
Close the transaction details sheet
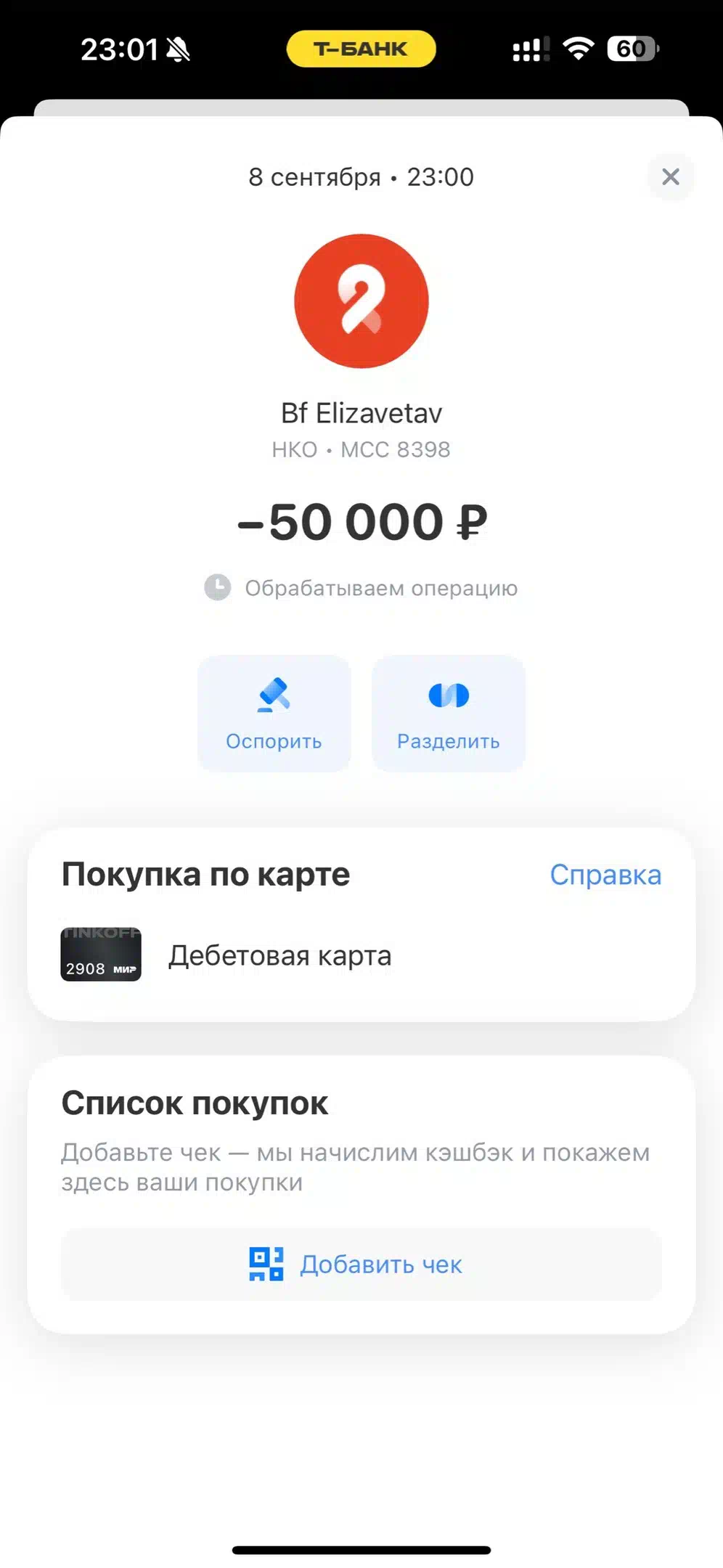[670, 176]
